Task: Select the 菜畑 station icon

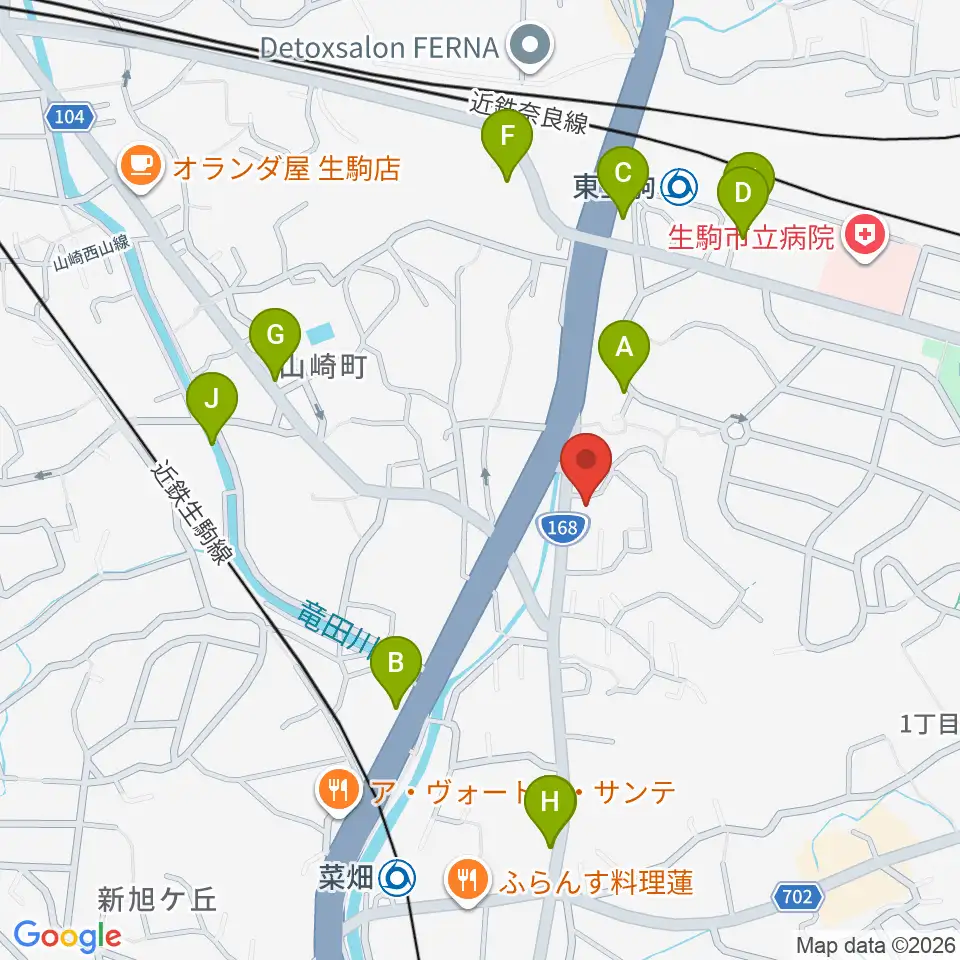Action: pos(397,879)
